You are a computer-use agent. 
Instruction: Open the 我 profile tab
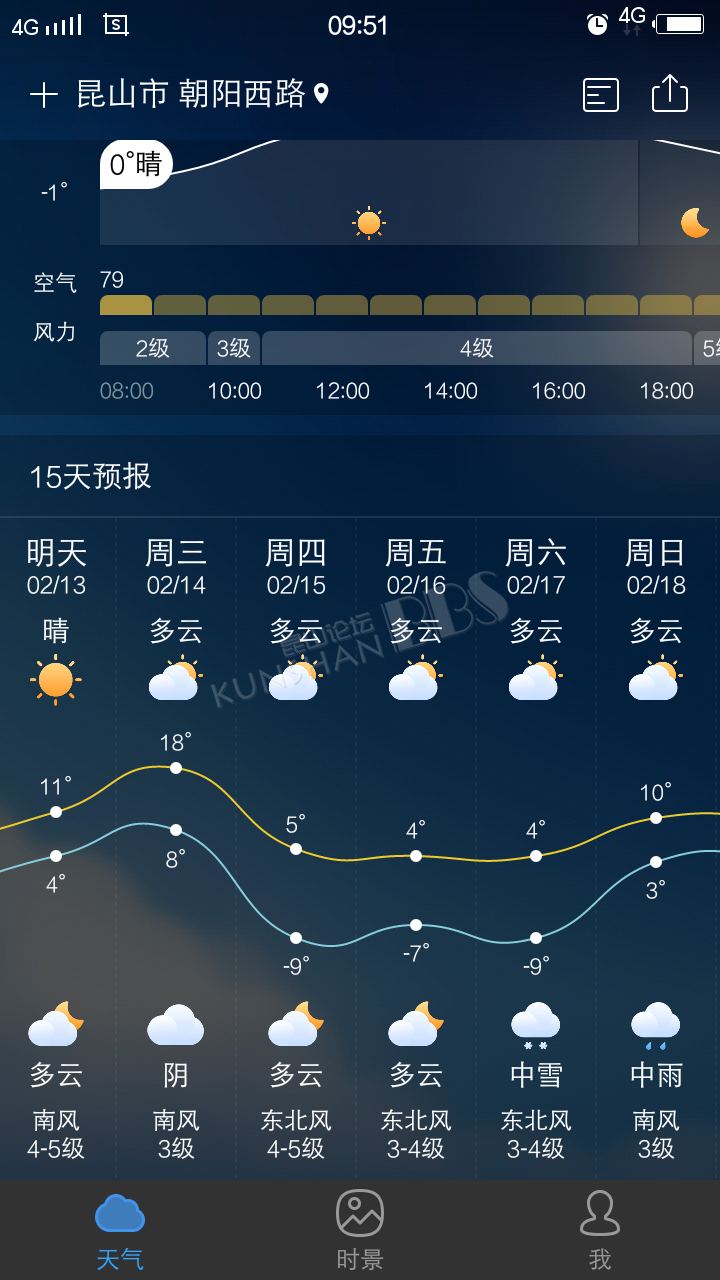600,1227
